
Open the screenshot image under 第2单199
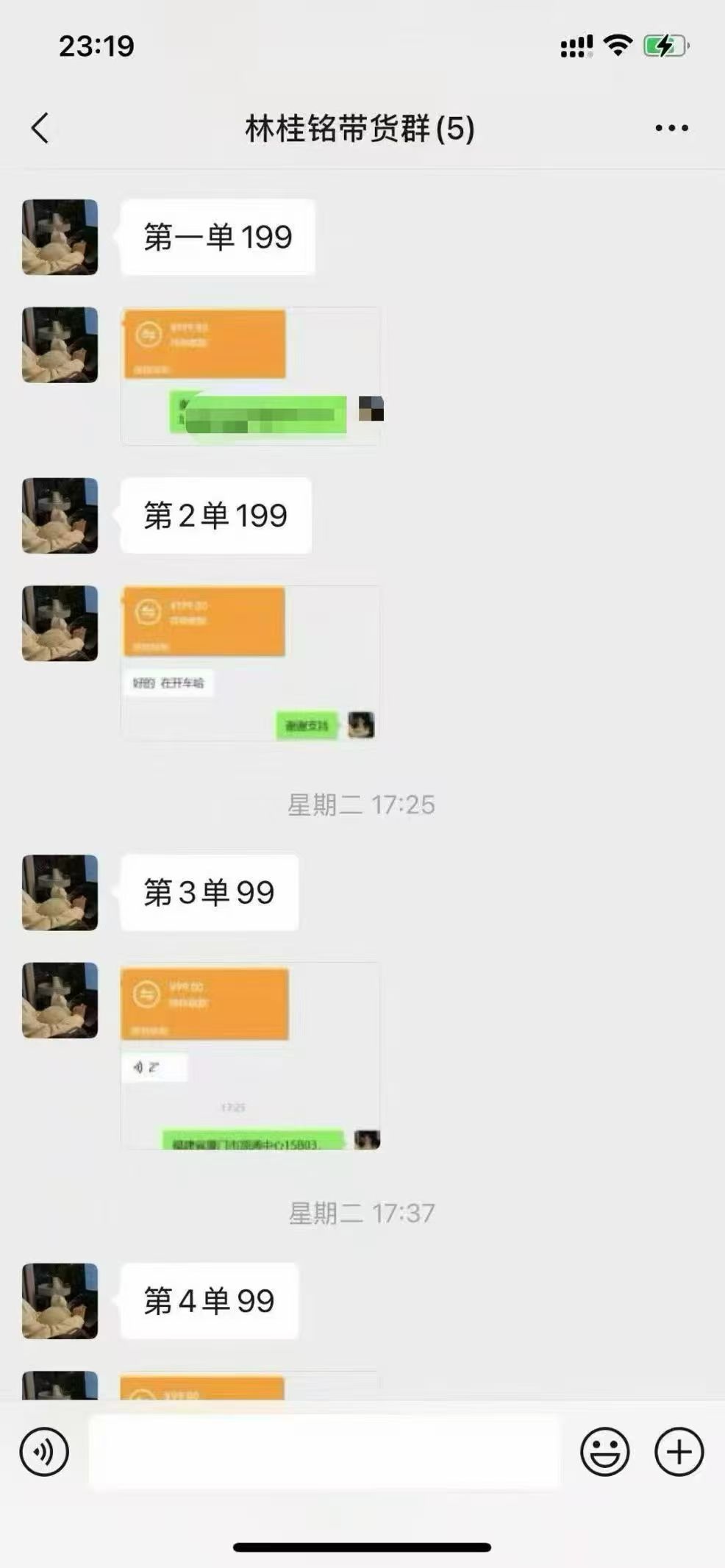250,662
